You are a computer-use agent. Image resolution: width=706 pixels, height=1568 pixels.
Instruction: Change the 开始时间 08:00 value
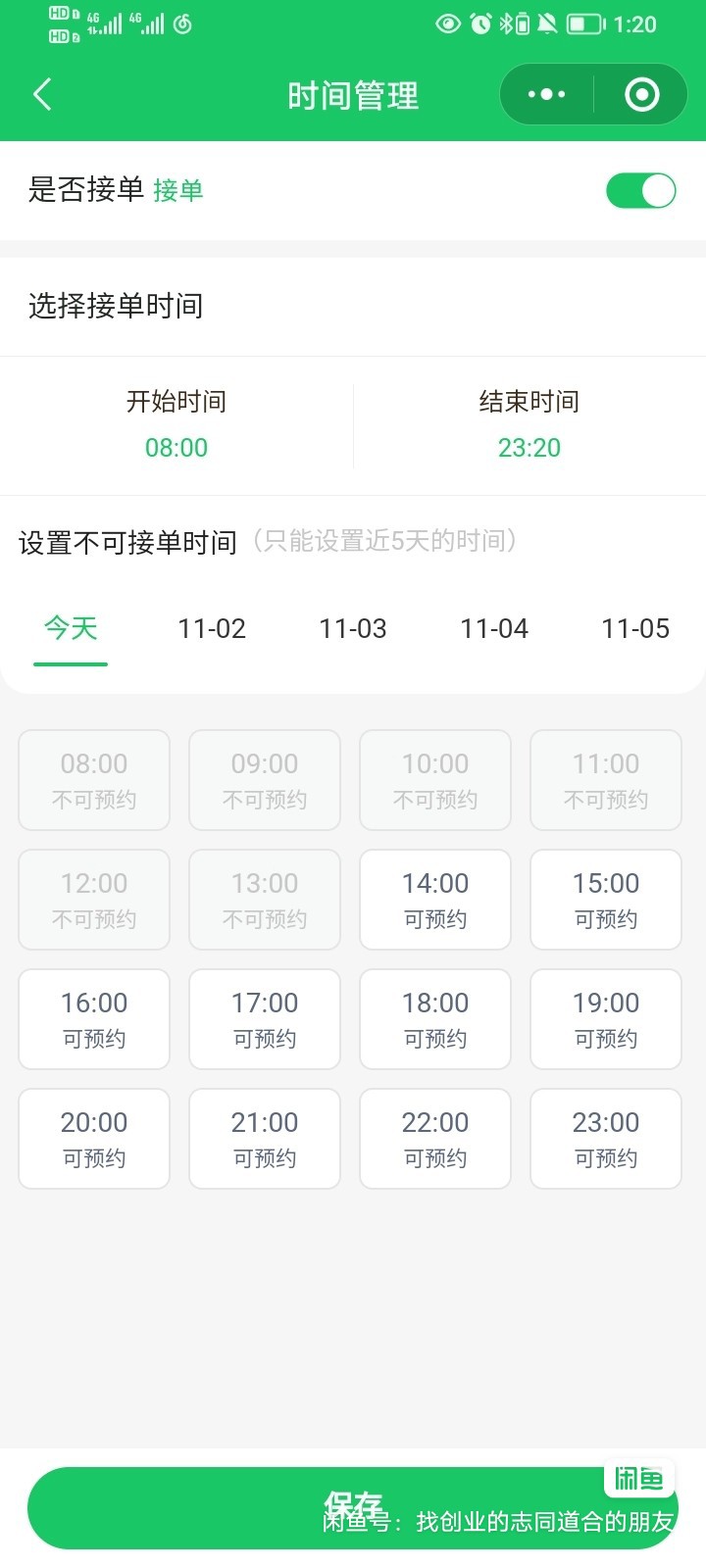pyautogui.click(x=176, y=448)
